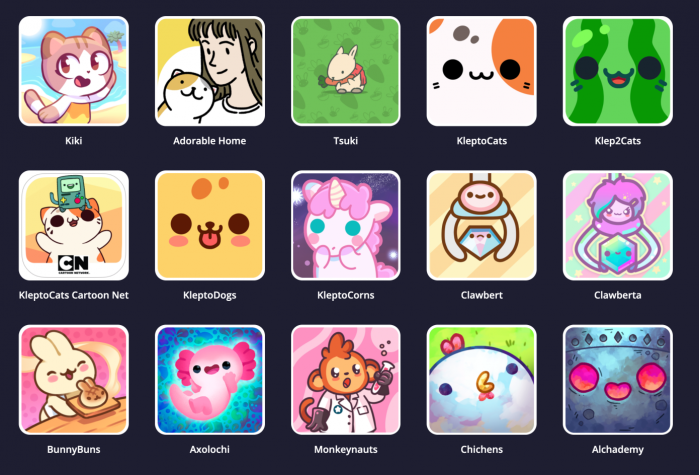Open the Kiki game tile

[x=74, y=71]
